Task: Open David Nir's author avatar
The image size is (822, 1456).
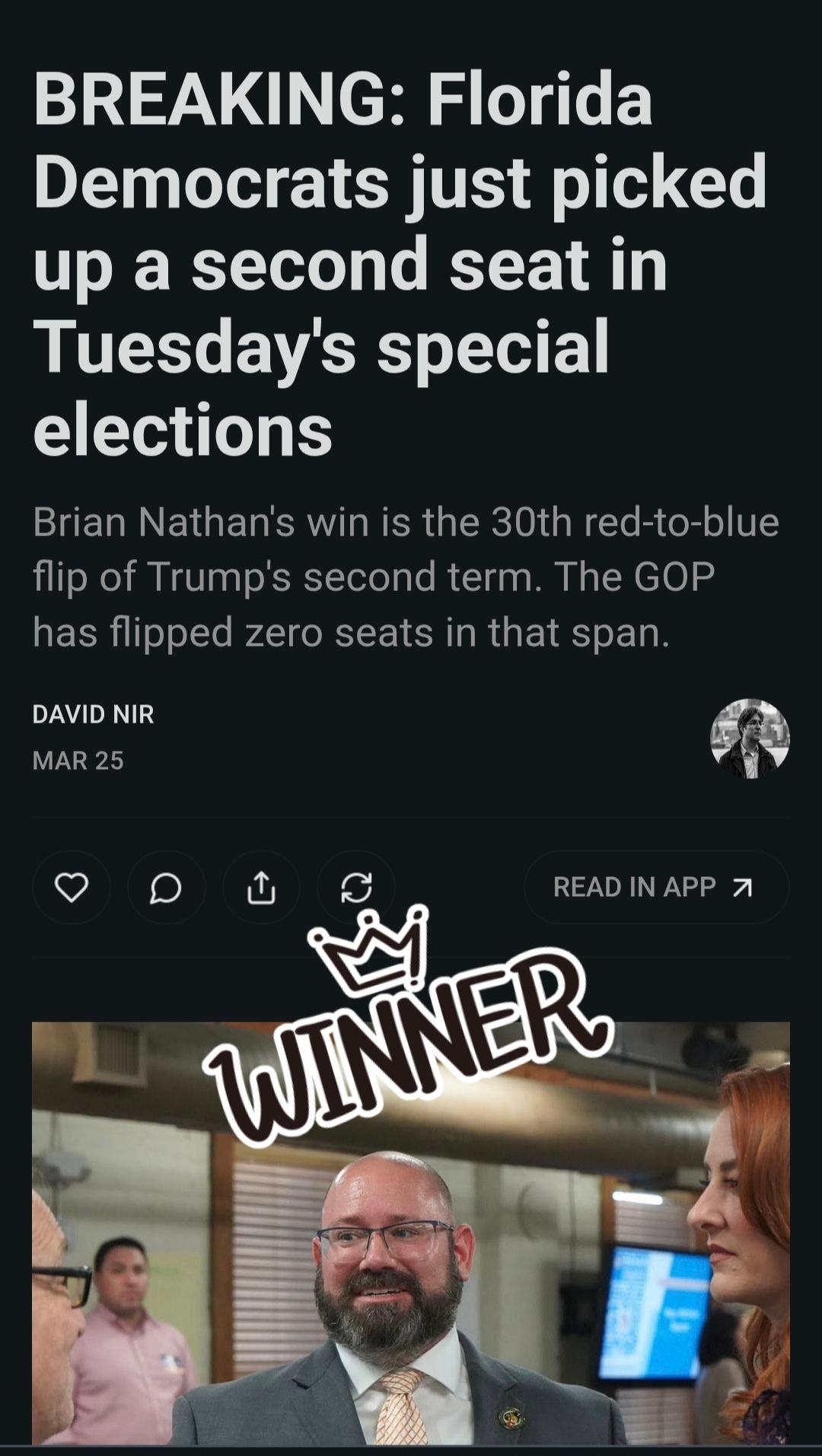Action: [x=750, y=739]
